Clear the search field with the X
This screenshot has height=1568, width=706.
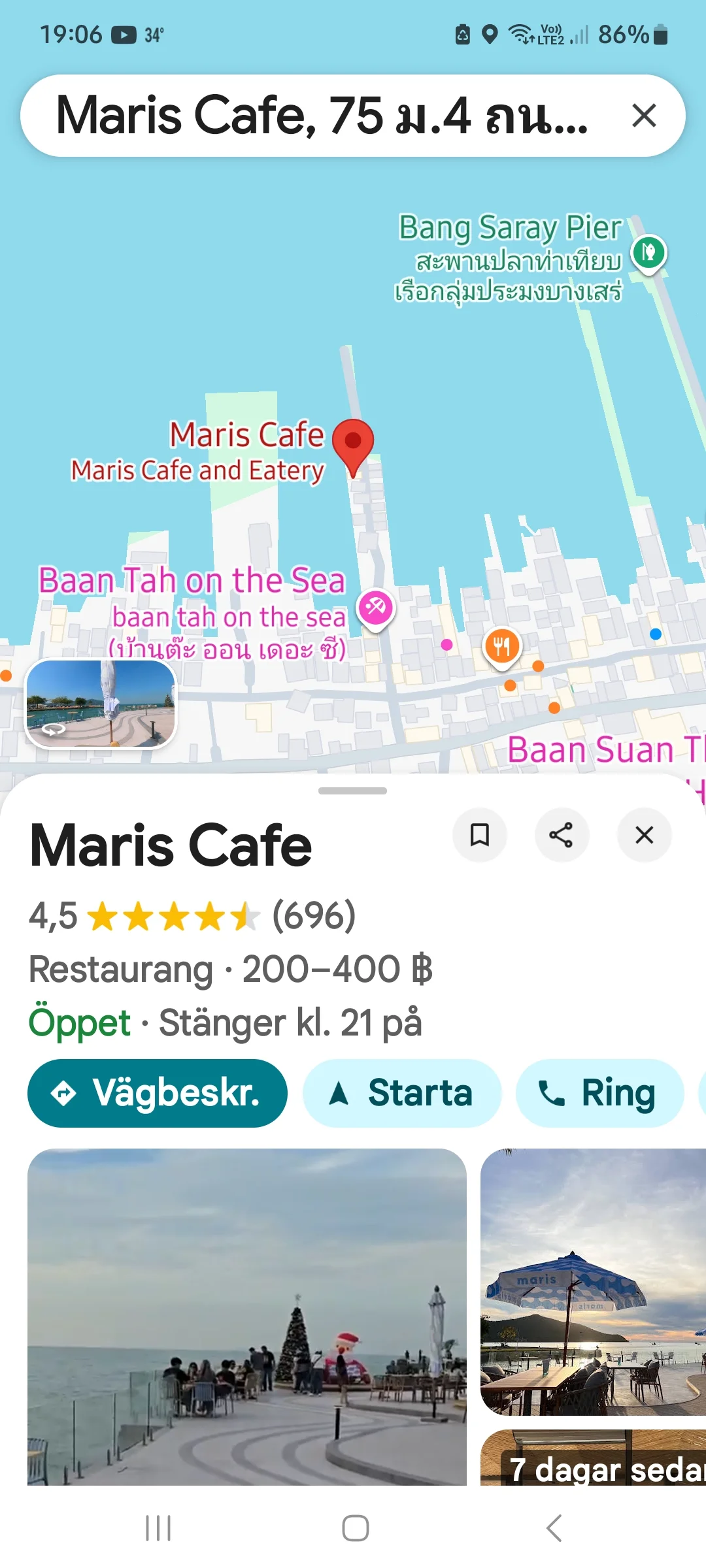click(644, 115)
